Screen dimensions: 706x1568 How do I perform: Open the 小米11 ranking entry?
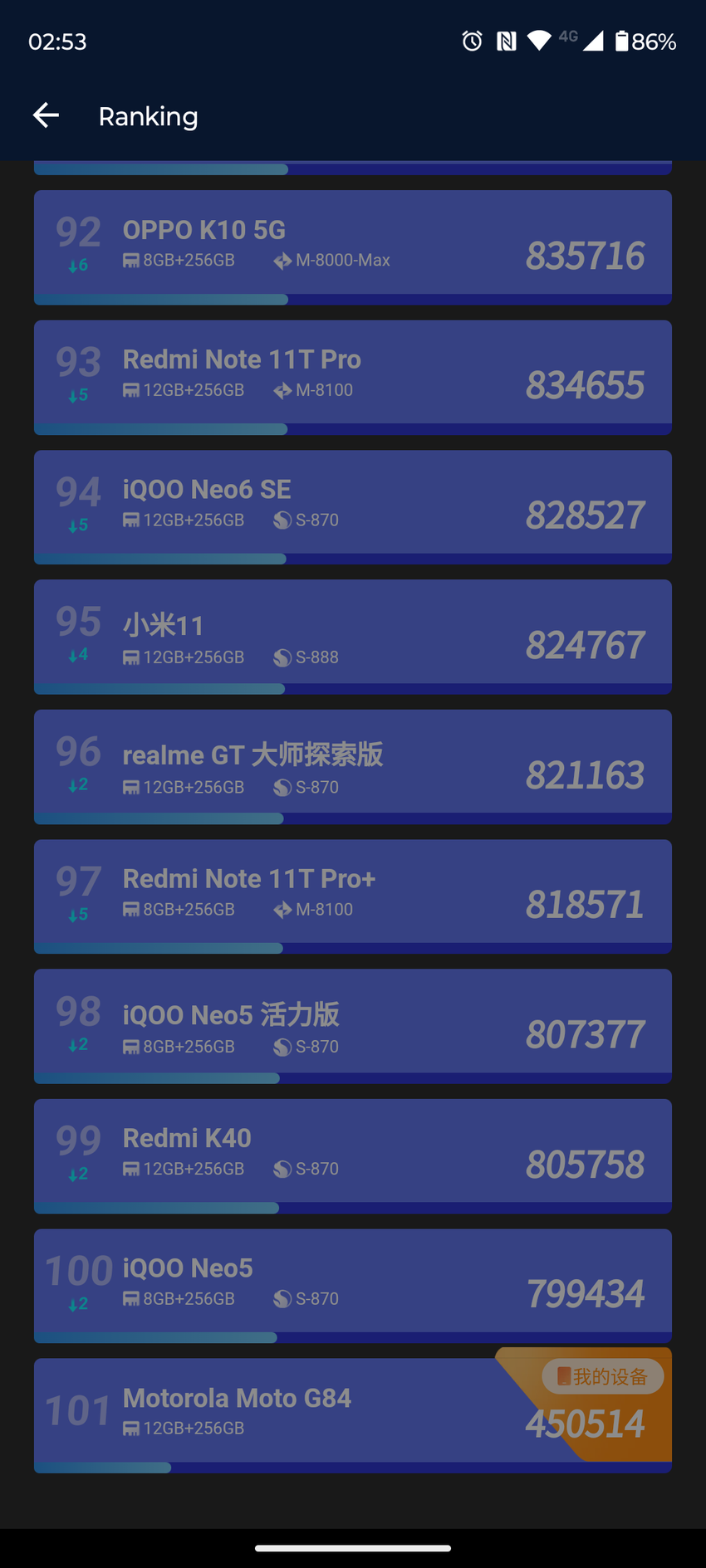click(x=352, y=635)
